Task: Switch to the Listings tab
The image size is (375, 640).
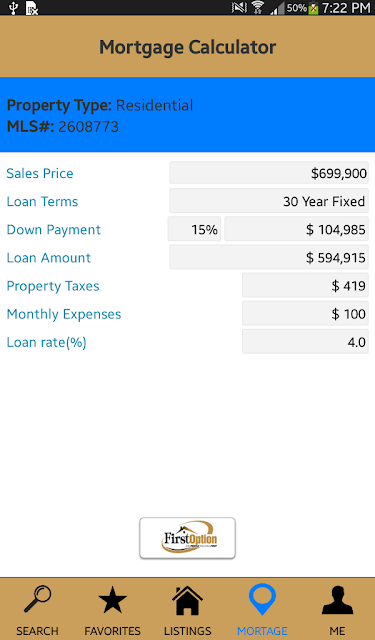Action: coord(187,609)
